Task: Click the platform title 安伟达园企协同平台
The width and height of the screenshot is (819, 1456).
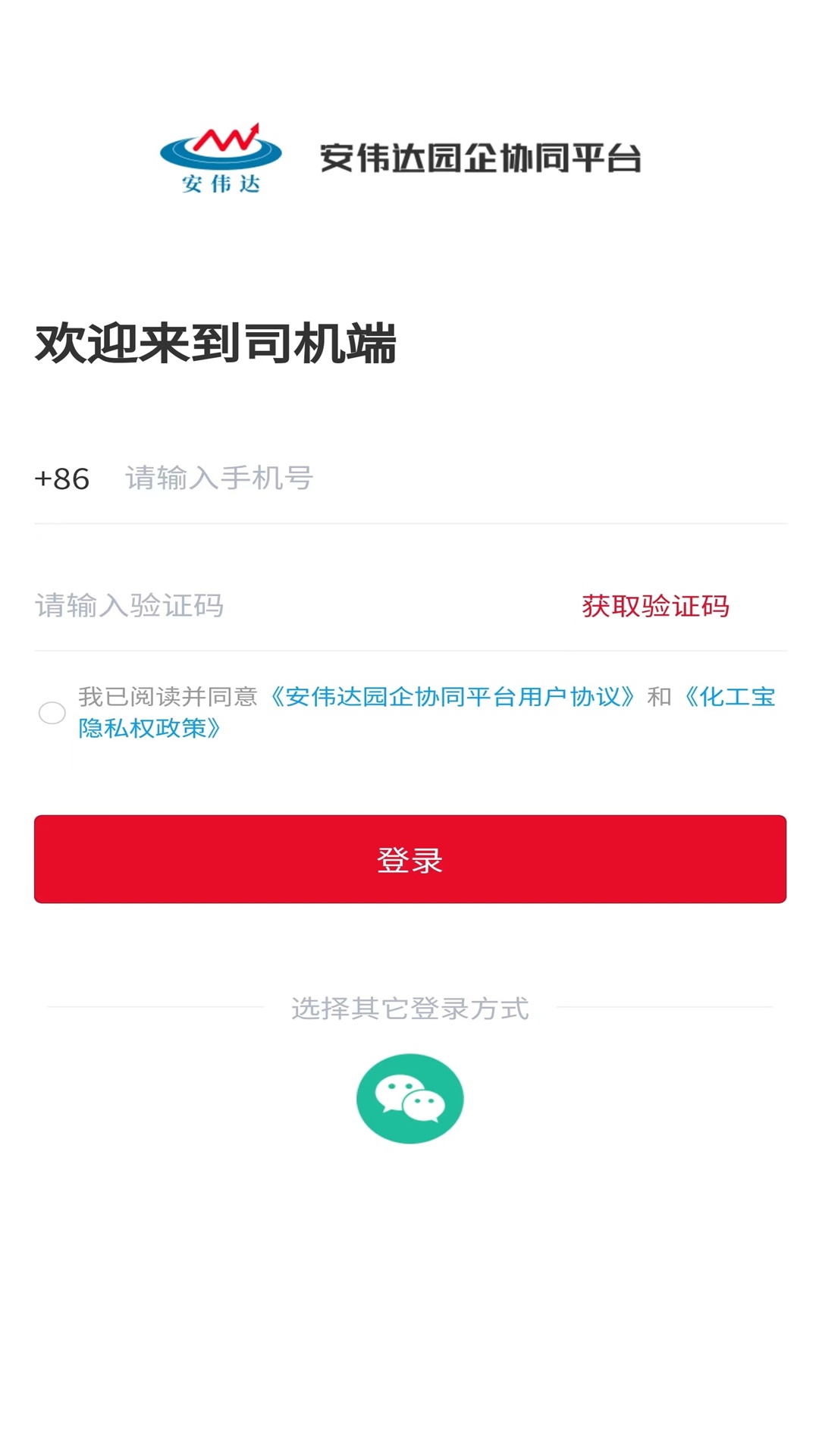Action: pos(479,155)
